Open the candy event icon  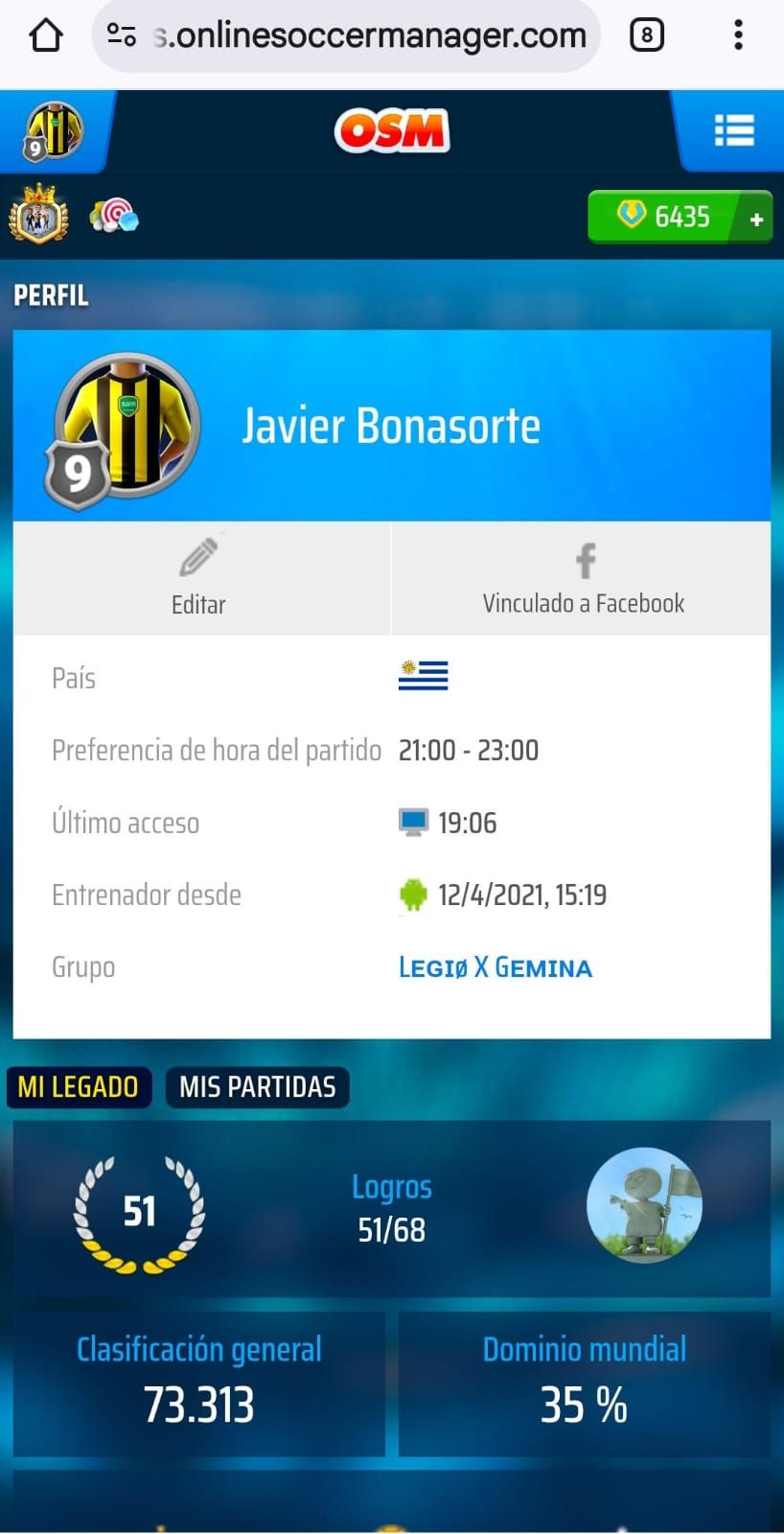[x=114, y=215]
